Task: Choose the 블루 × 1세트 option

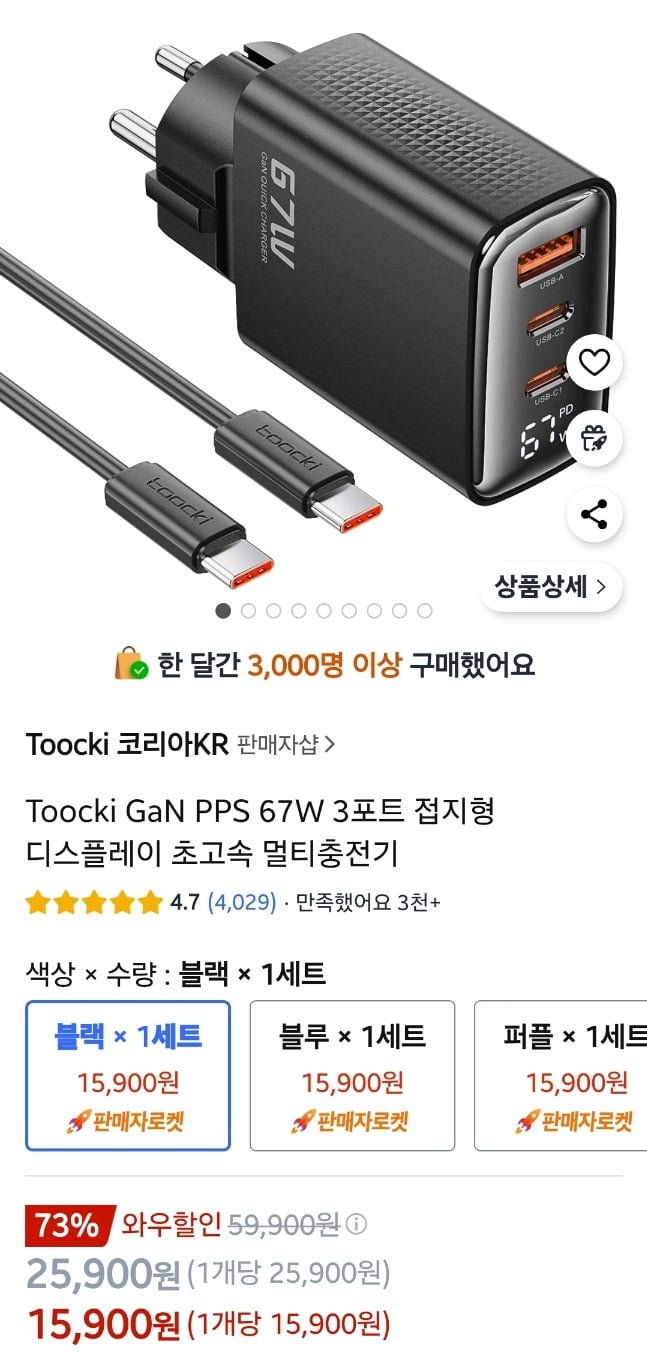Action: tap(352, 1075)
